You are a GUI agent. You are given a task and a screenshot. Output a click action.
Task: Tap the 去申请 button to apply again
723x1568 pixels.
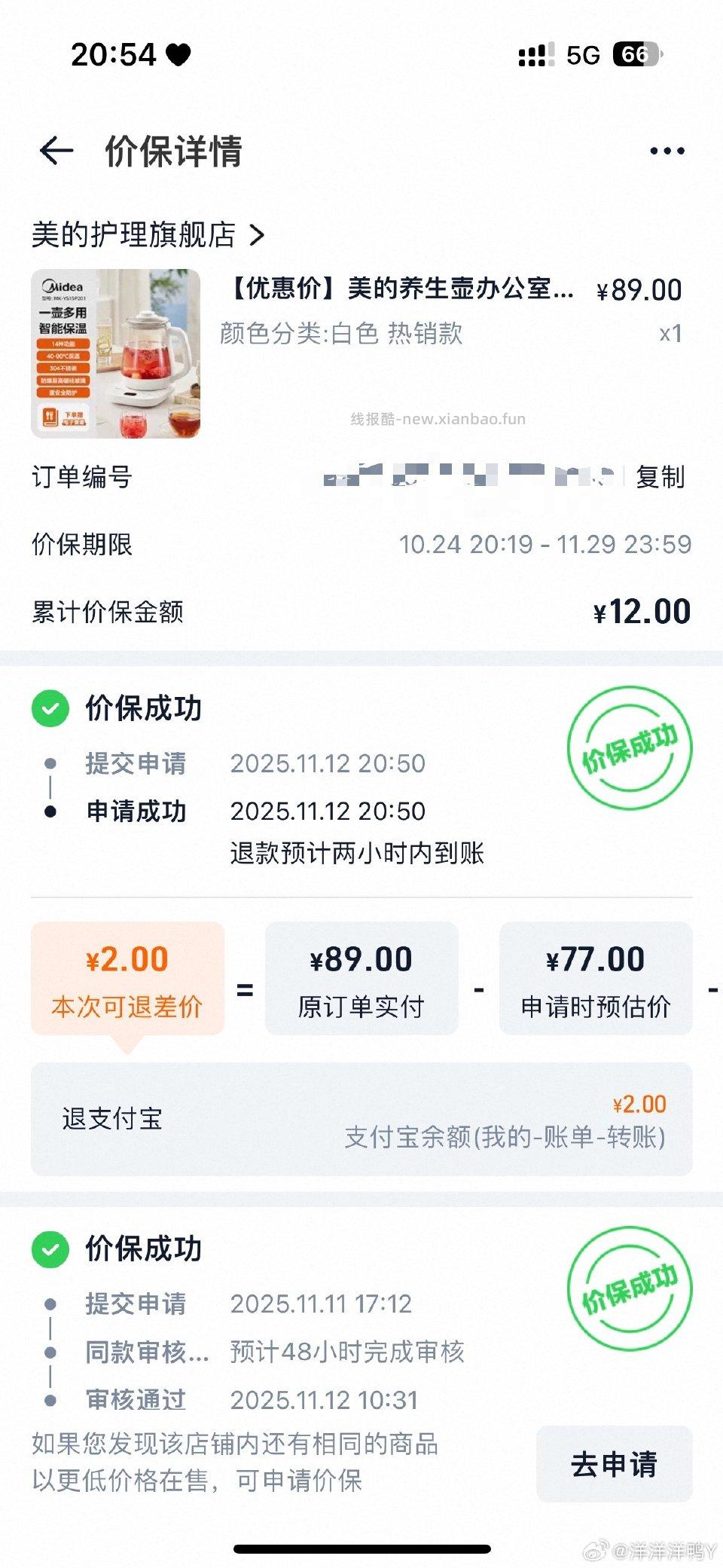pyautogui.click(x=614, y=1463)
